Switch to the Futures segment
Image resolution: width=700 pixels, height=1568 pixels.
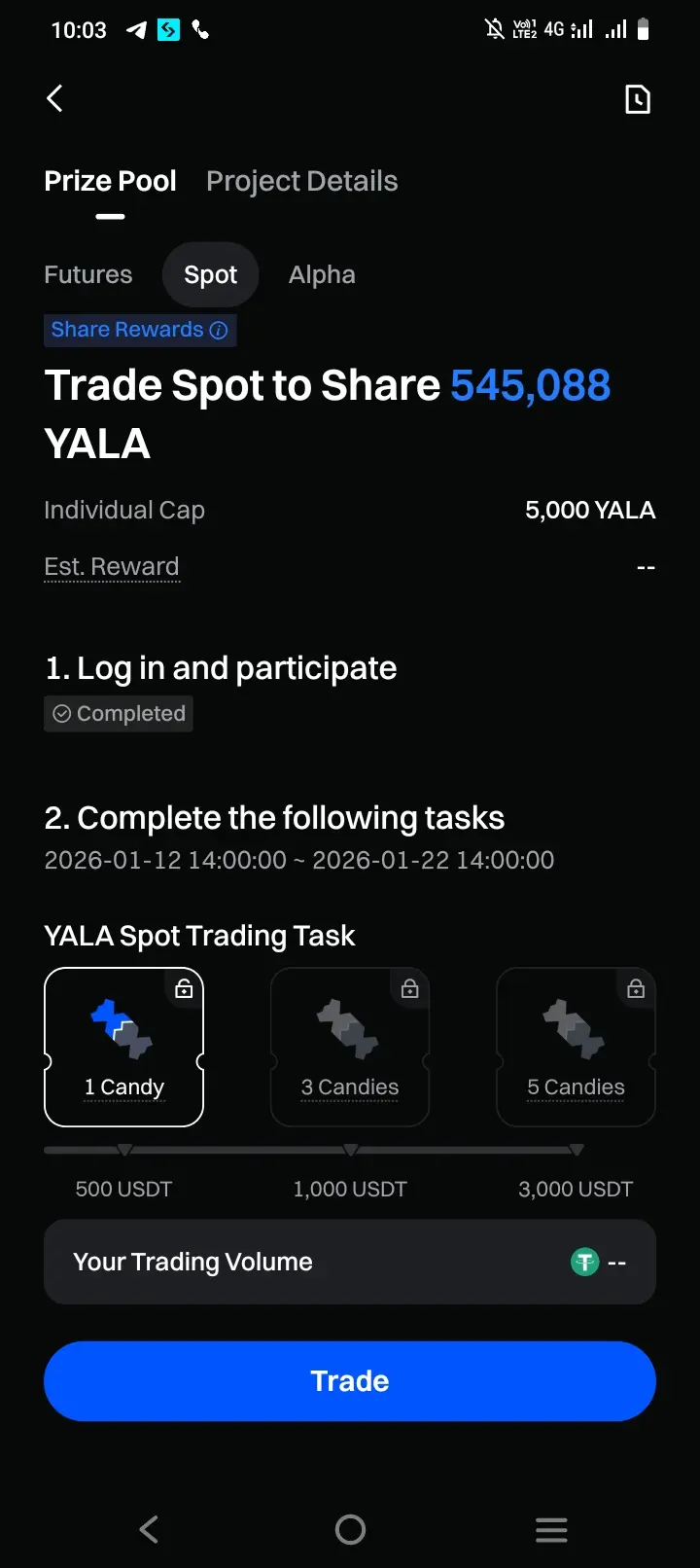tap(87, 275)
